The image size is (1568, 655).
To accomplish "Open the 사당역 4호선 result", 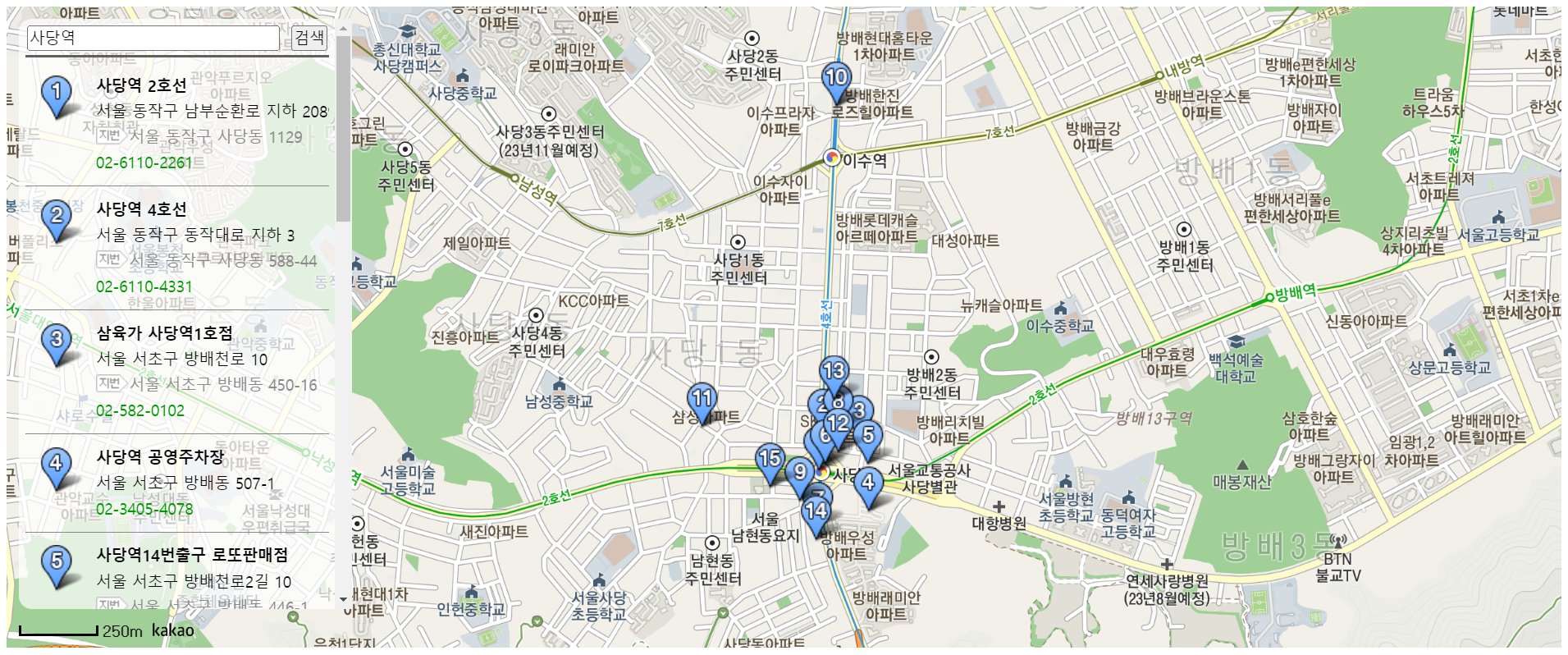I will (141, 209).
